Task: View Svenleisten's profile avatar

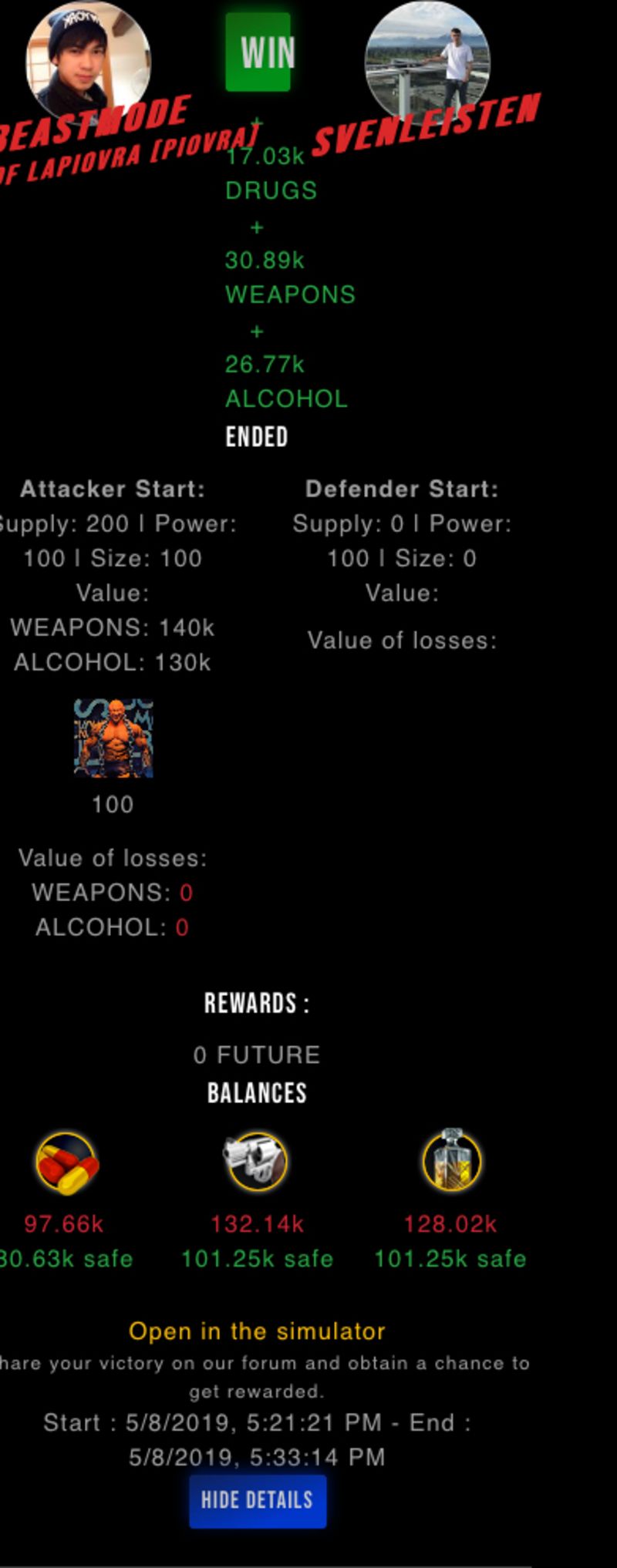Action: (427, 62)
